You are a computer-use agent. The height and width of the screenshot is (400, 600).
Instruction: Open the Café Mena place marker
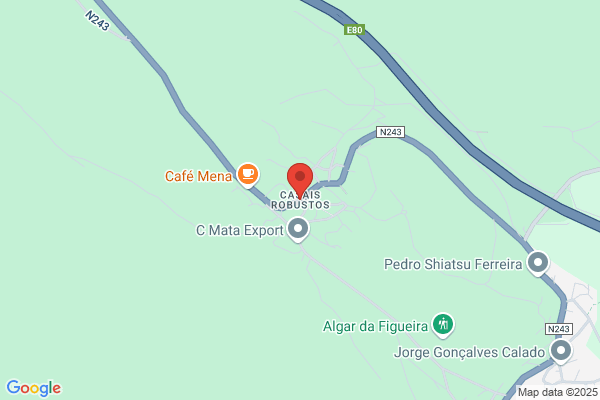tap(248, 175)
